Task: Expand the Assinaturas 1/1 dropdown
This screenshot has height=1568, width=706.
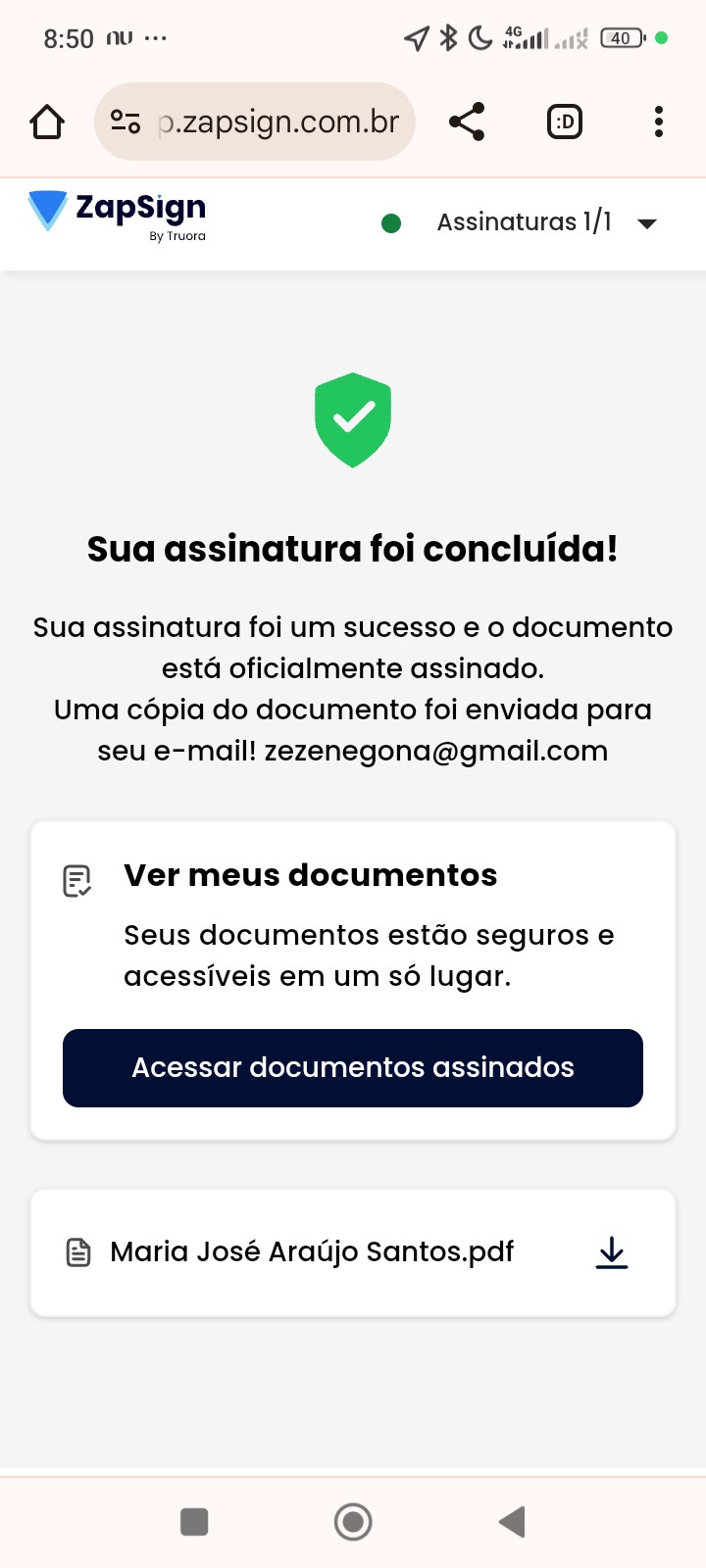Action: tap(646, 223)
